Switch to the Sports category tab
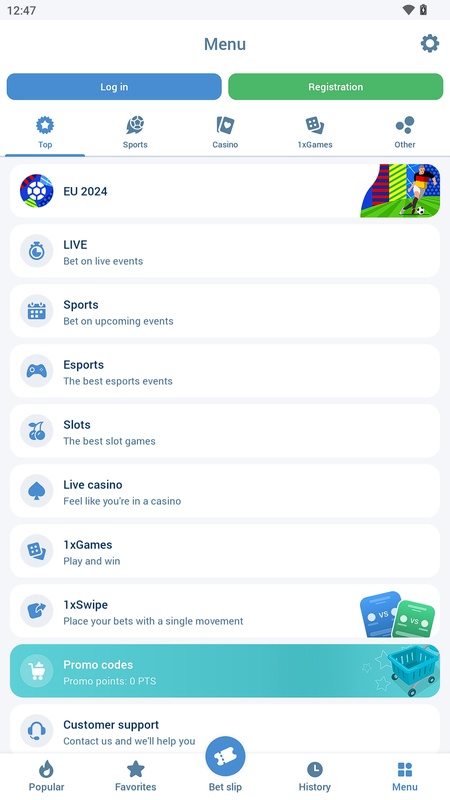The width and height of the screenshot is (450, 800). [x=135, y=132]
